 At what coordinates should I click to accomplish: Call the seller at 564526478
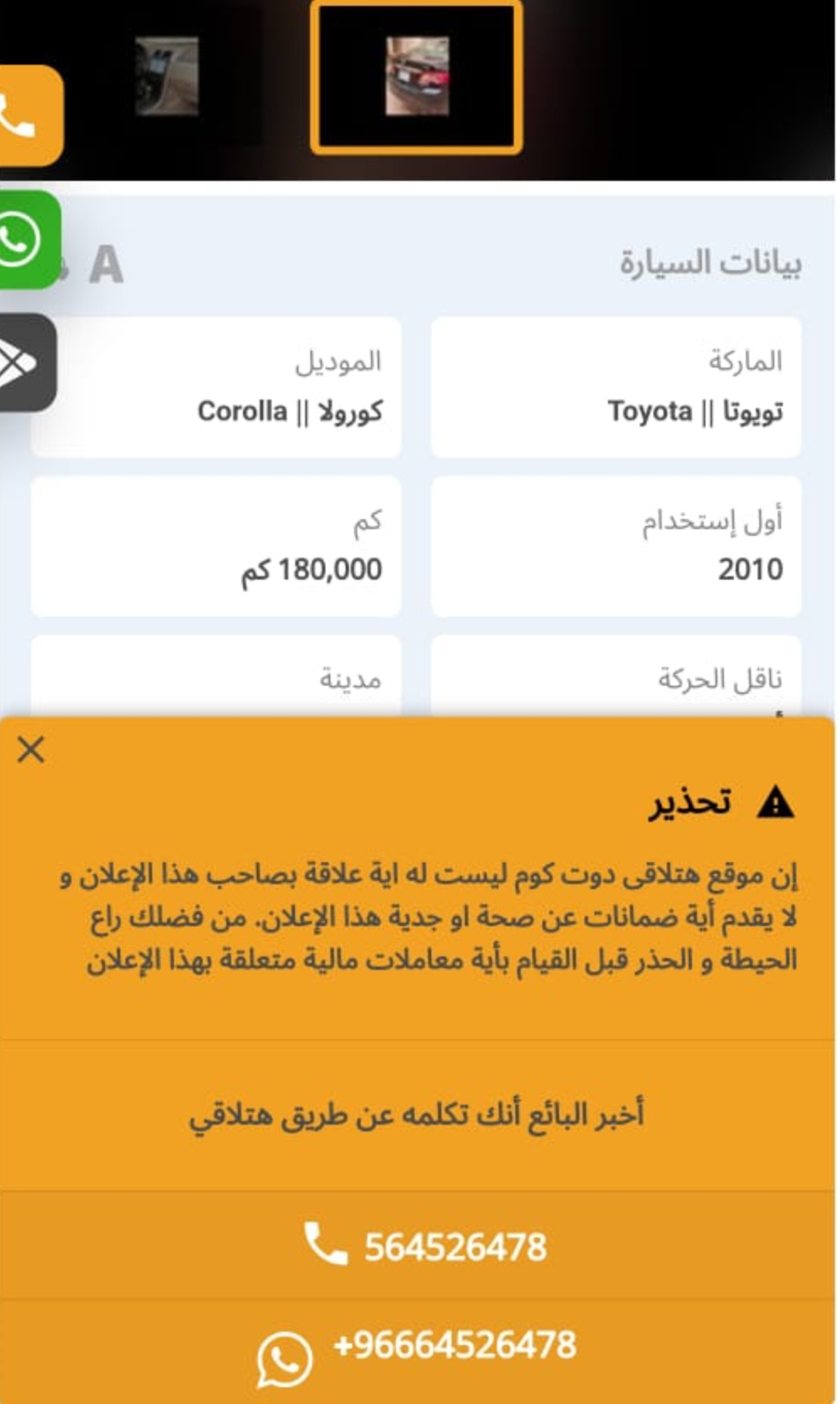418,1246
